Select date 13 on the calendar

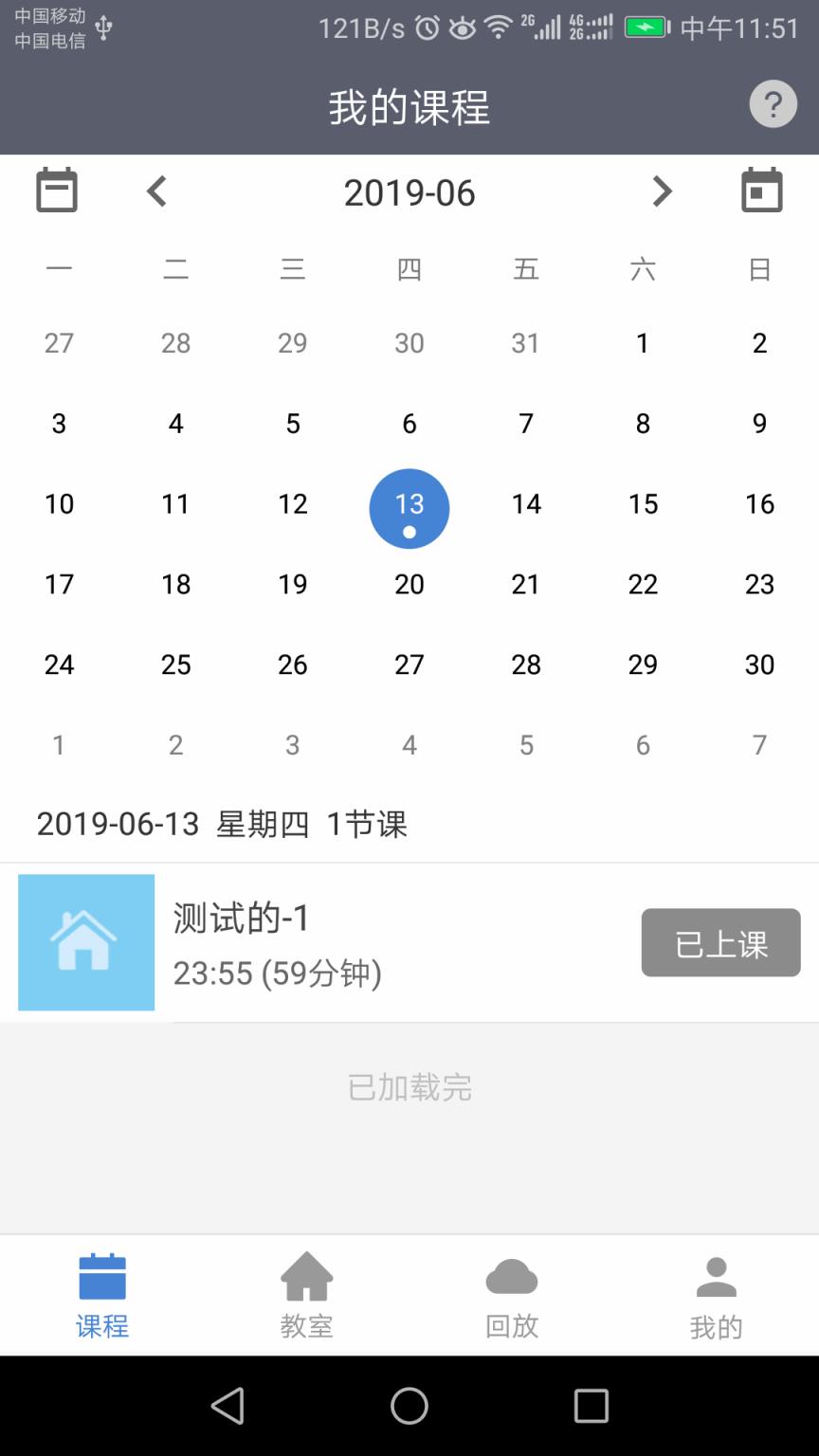409,507
